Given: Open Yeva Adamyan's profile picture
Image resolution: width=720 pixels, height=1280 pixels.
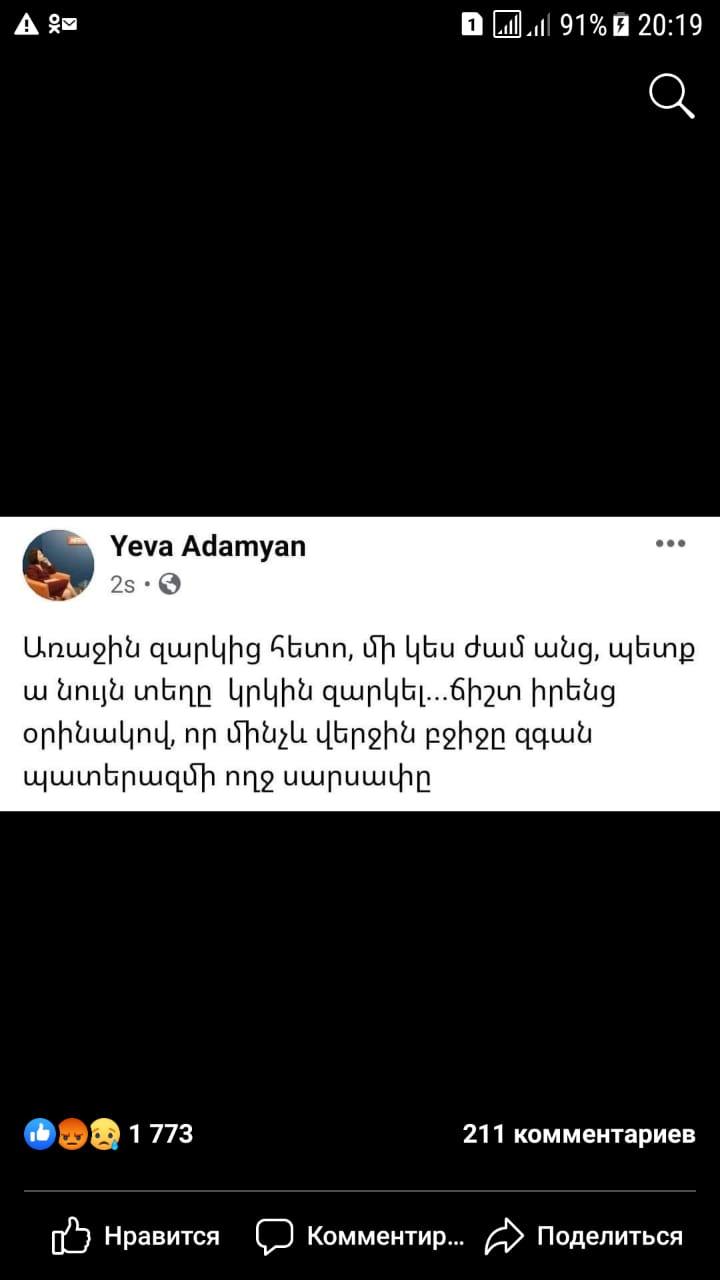Looking at the screenshot, I should coord(58,565).
